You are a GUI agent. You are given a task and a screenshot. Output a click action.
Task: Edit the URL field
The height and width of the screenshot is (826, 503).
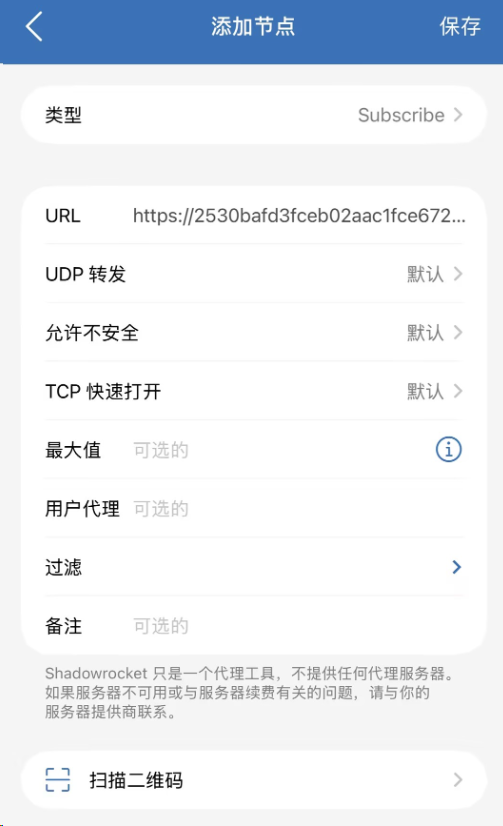tap(299, 215)
